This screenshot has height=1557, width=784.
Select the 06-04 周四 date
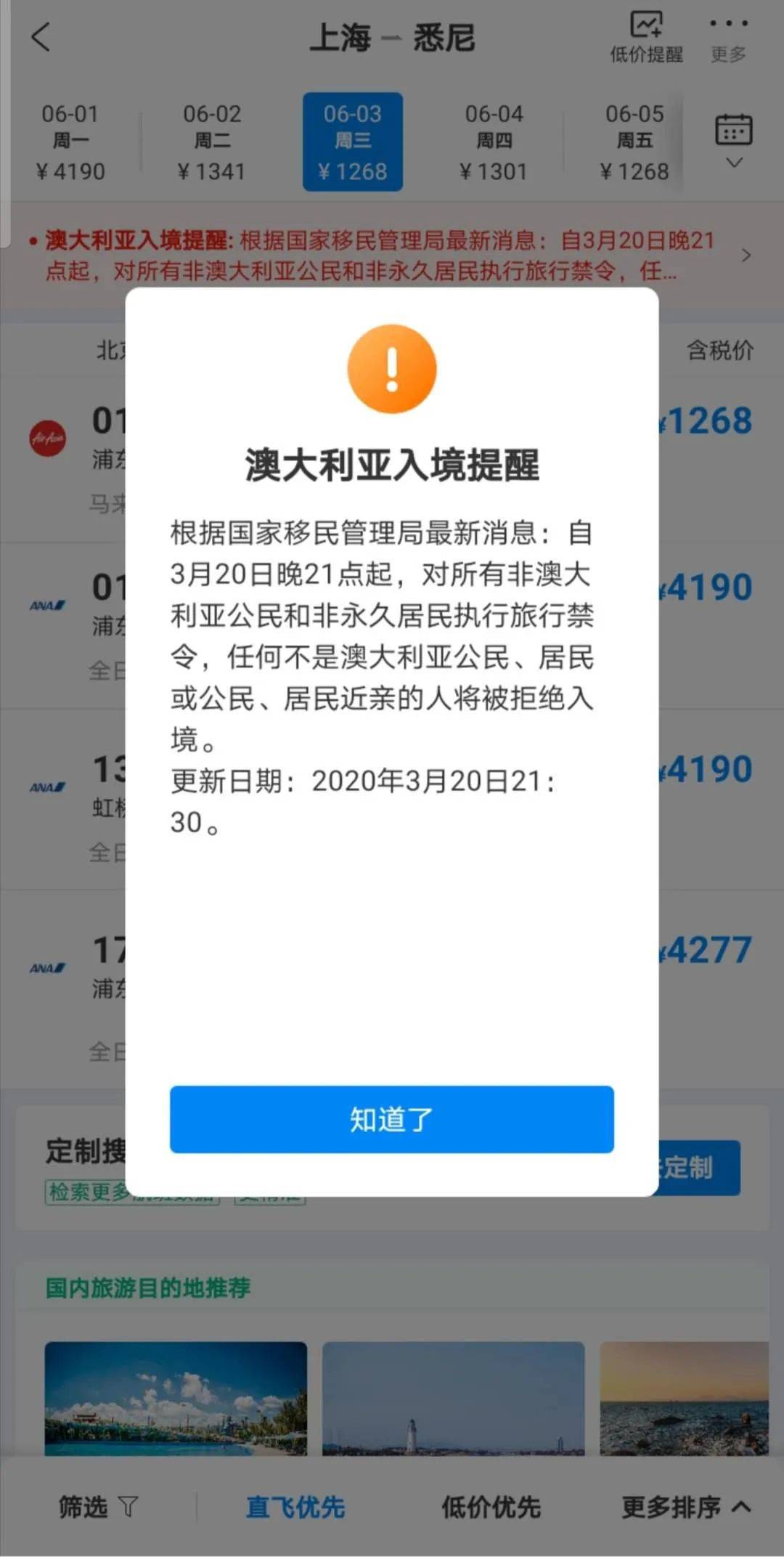(x=494, y=142)
